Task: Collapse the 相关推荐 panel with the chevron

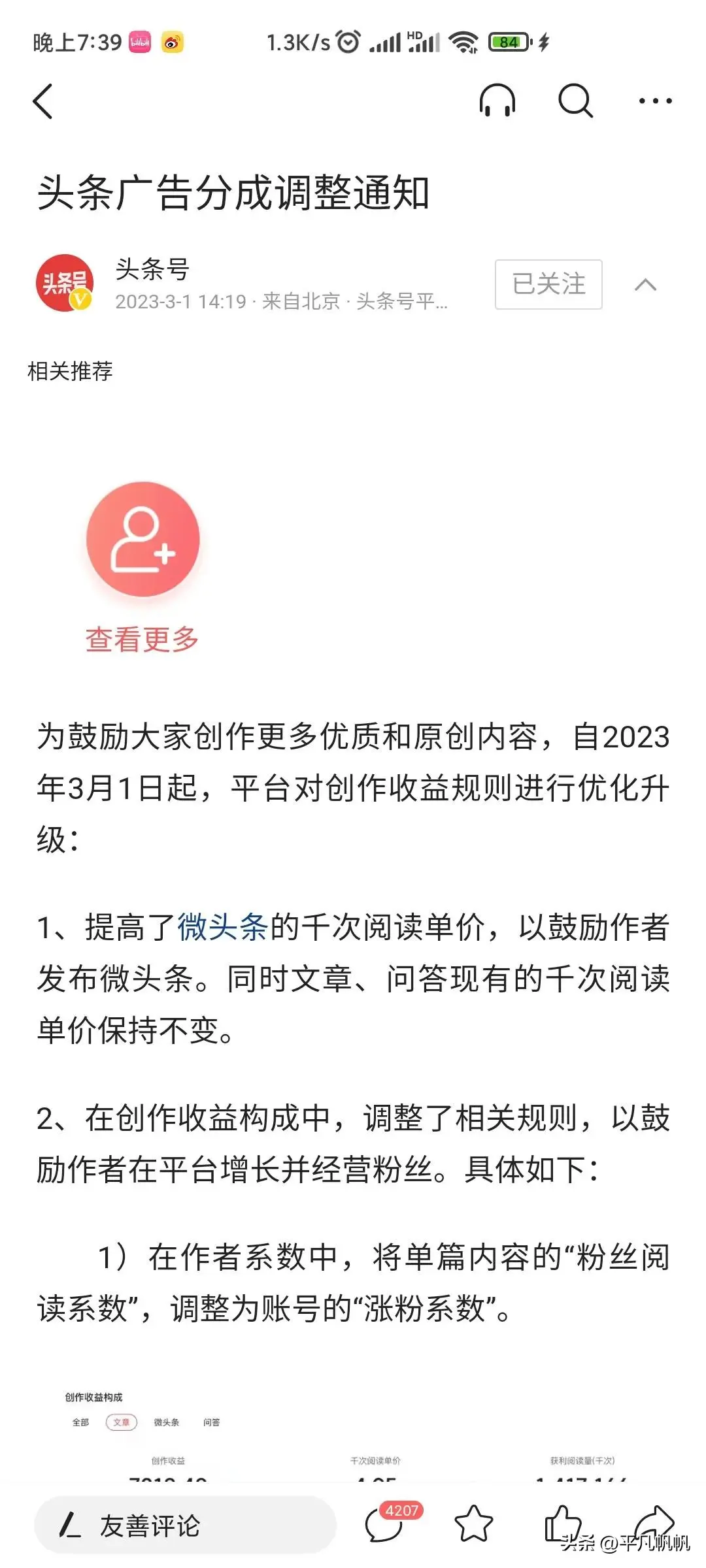Action: pos(645,284)
